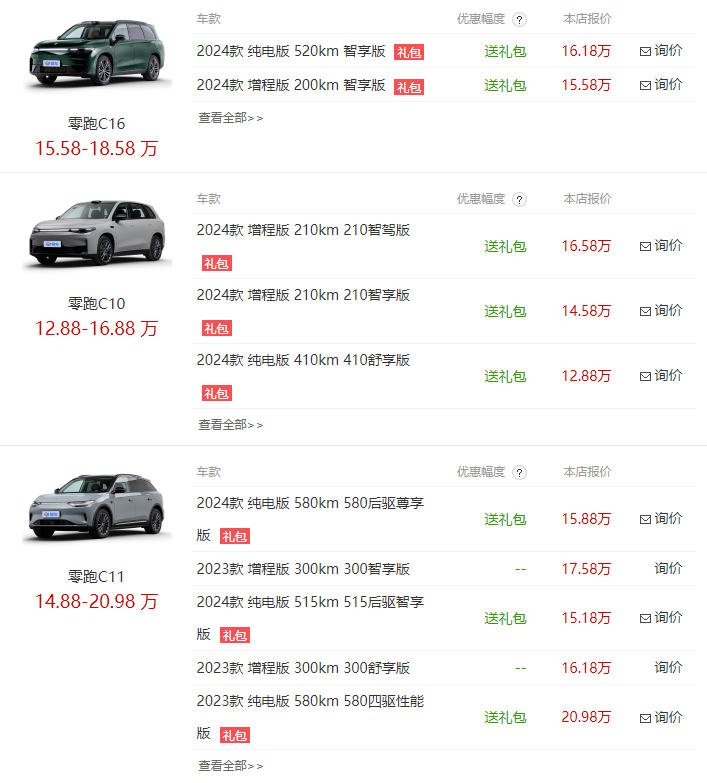Tap 询价 for C11 2023款 300智享版

[668, 568]
